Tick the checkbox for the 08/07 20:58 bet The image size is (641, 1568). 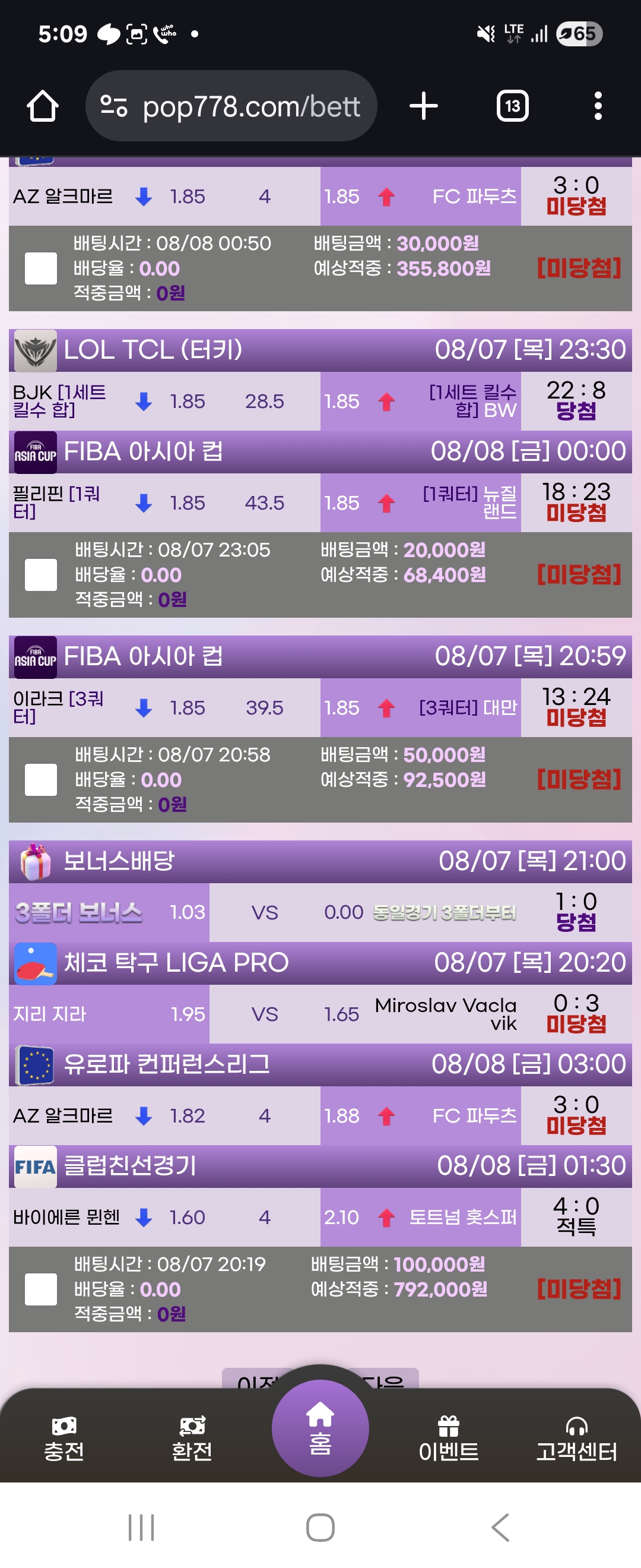(41, 780)
